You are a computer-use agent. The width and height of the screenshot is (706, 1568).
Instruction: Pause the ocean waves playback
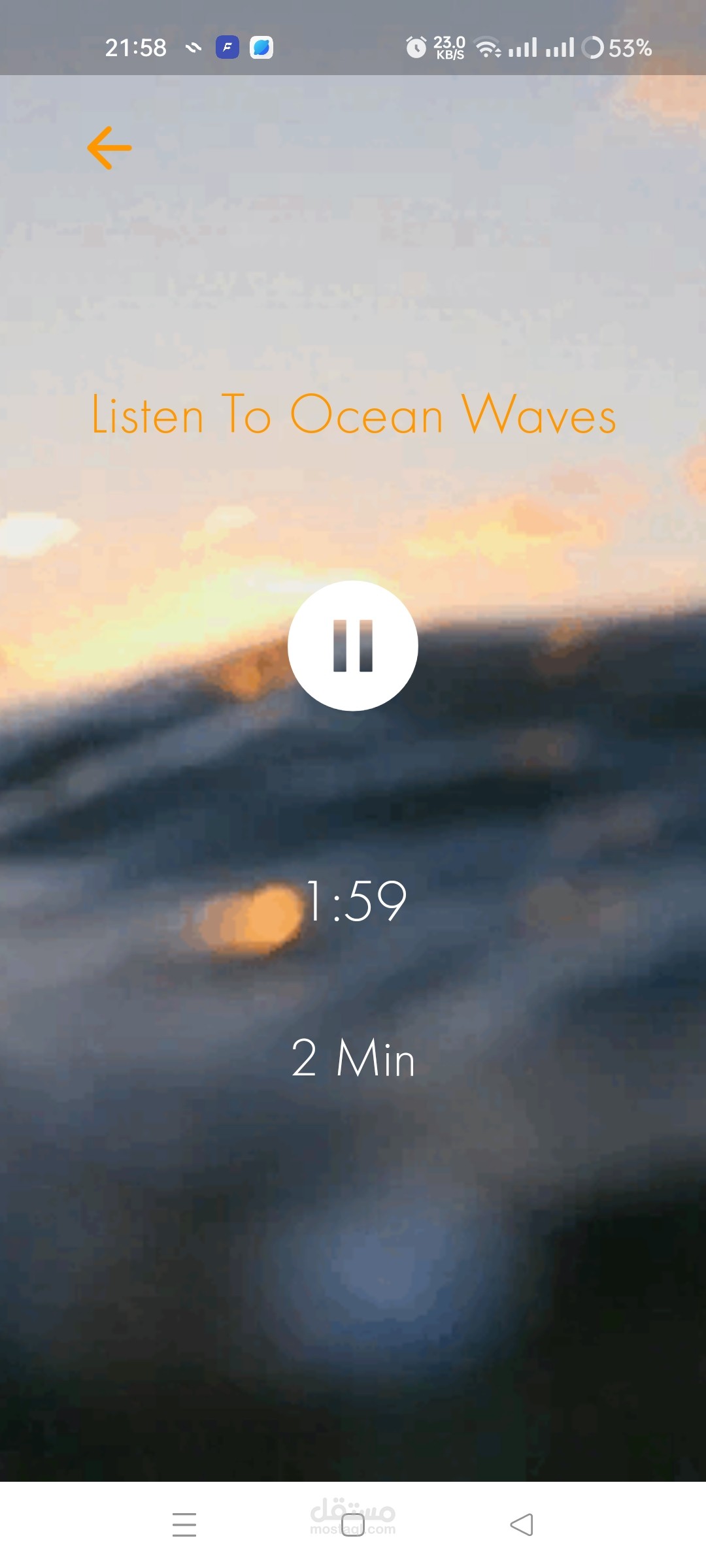353,645
